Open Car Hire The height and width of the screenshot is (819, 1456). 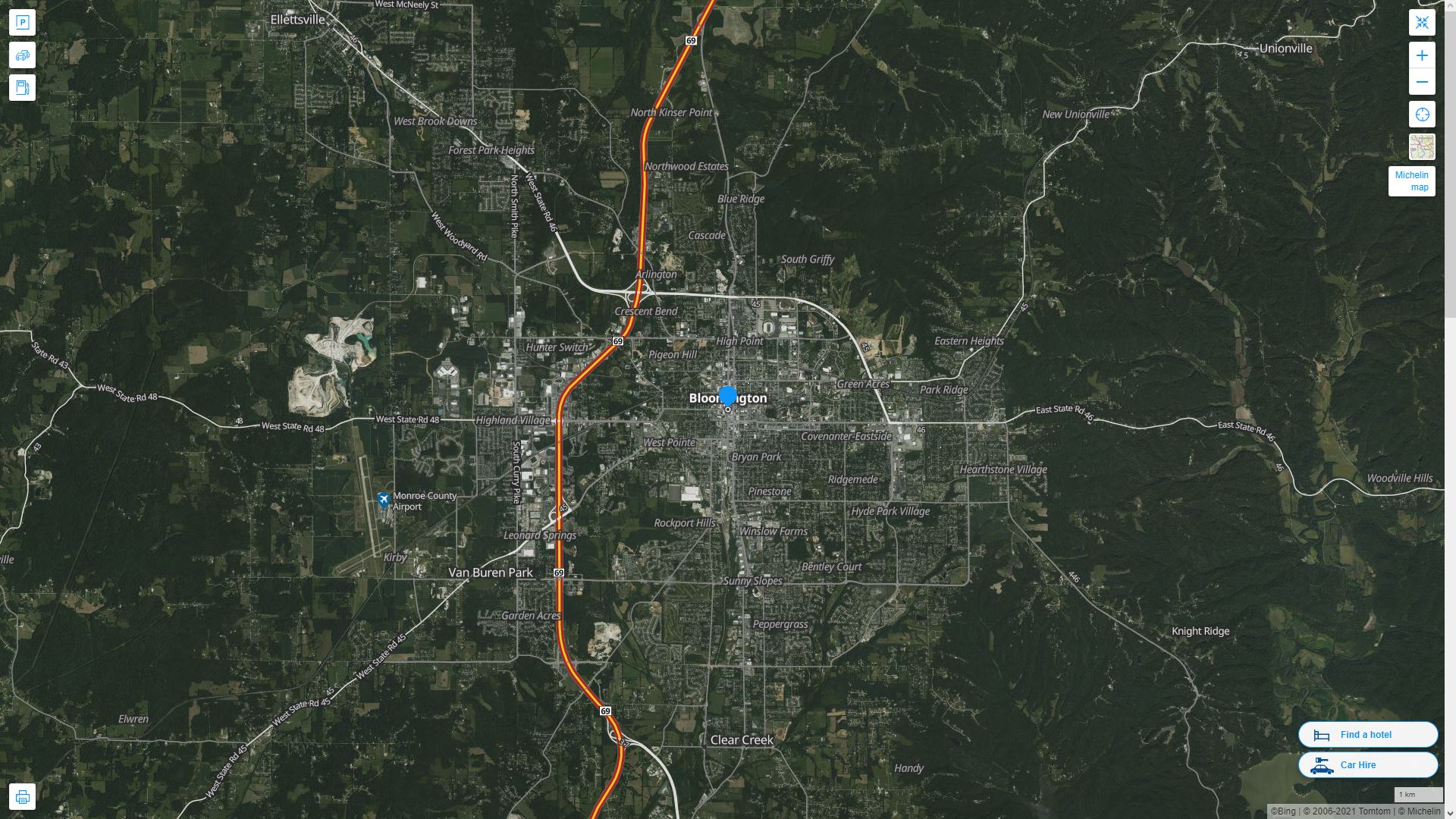[1367, 764]
